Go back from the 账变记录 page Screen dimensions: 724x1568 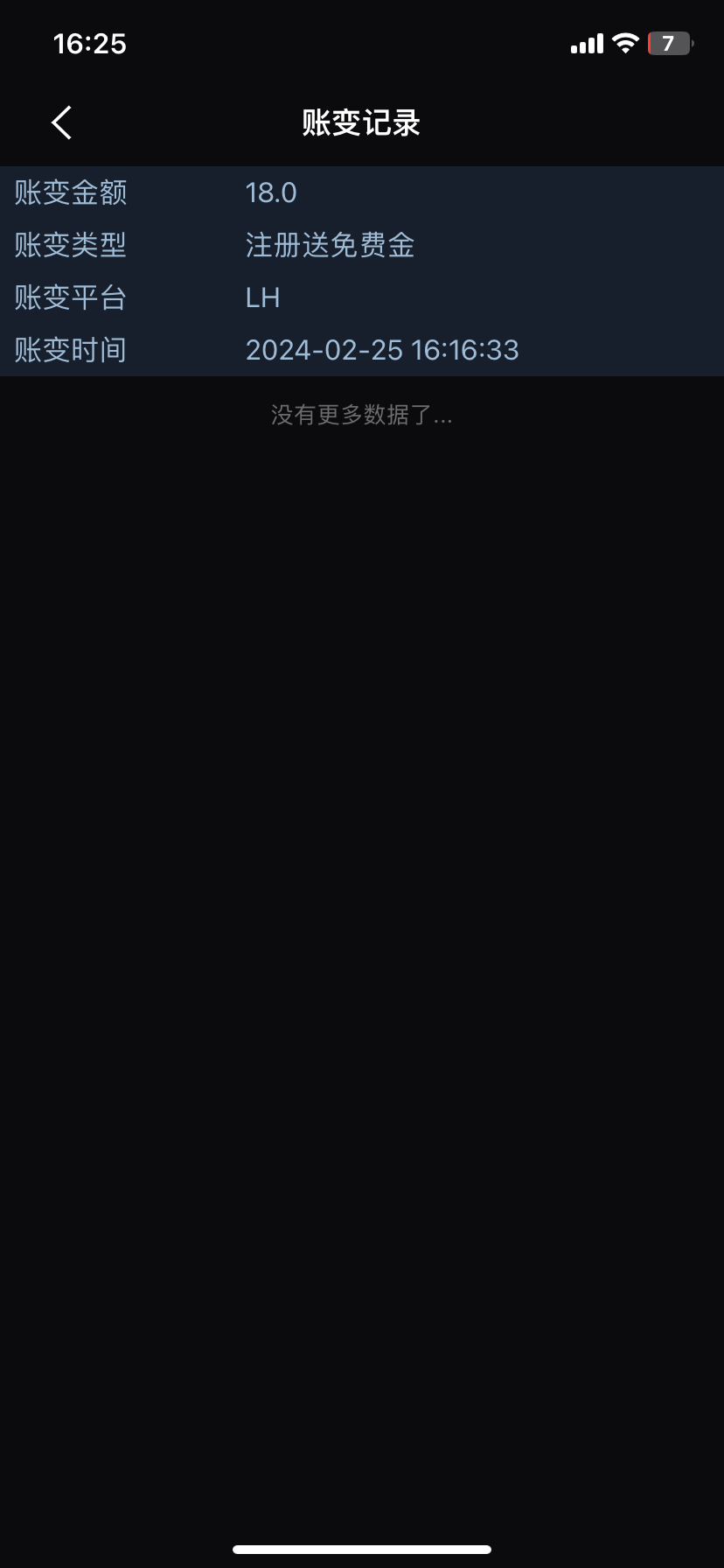coord(61,122)
